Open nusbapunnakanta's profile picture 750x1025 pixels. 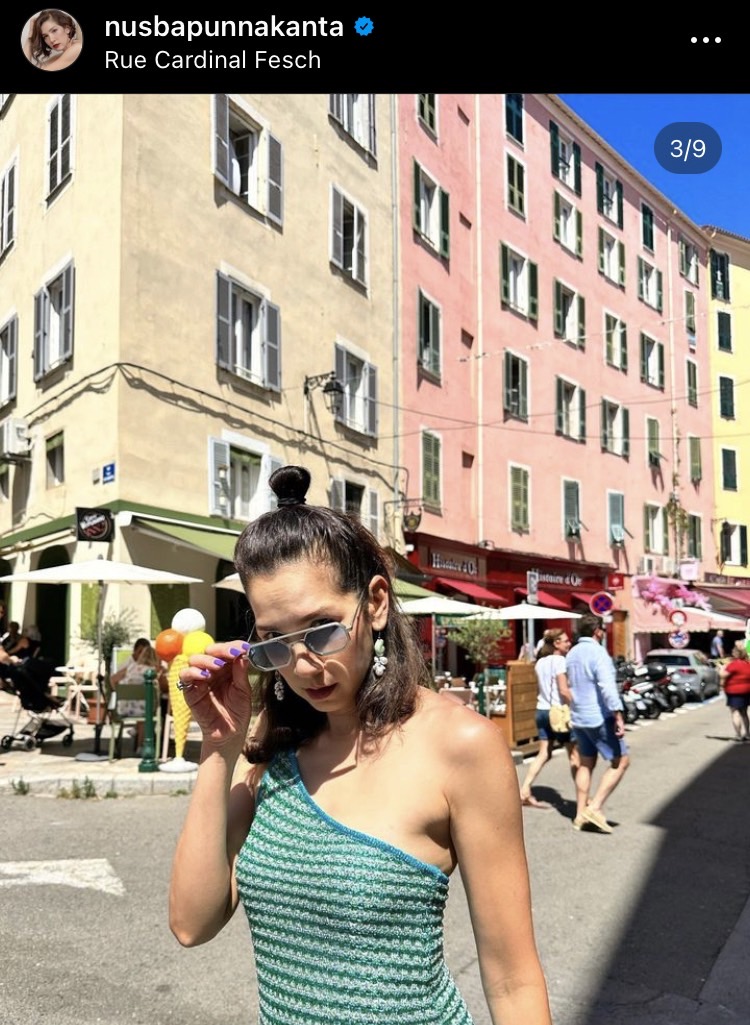click(51, 40)
